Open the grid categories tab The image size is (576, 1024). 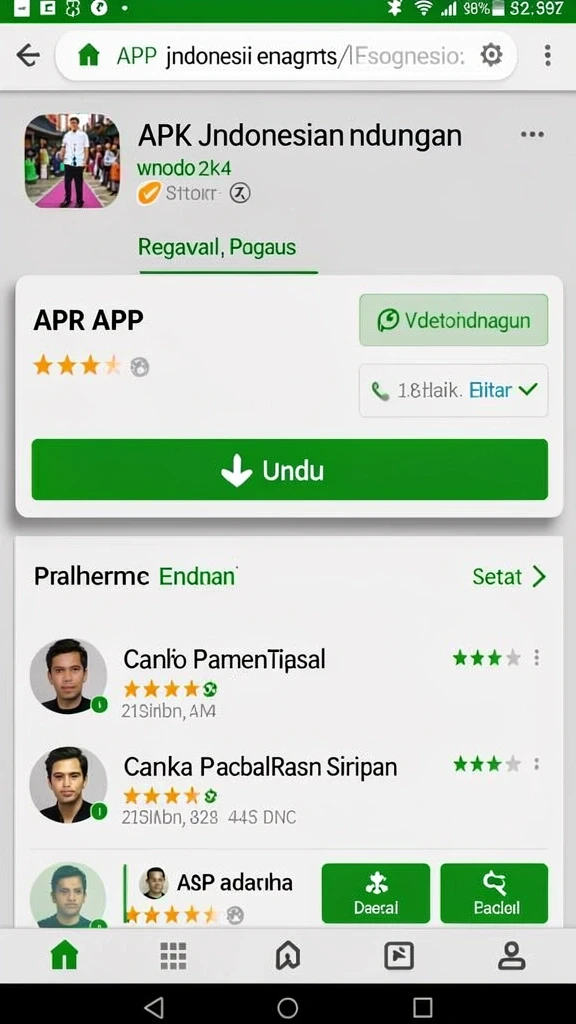[173, 956]
